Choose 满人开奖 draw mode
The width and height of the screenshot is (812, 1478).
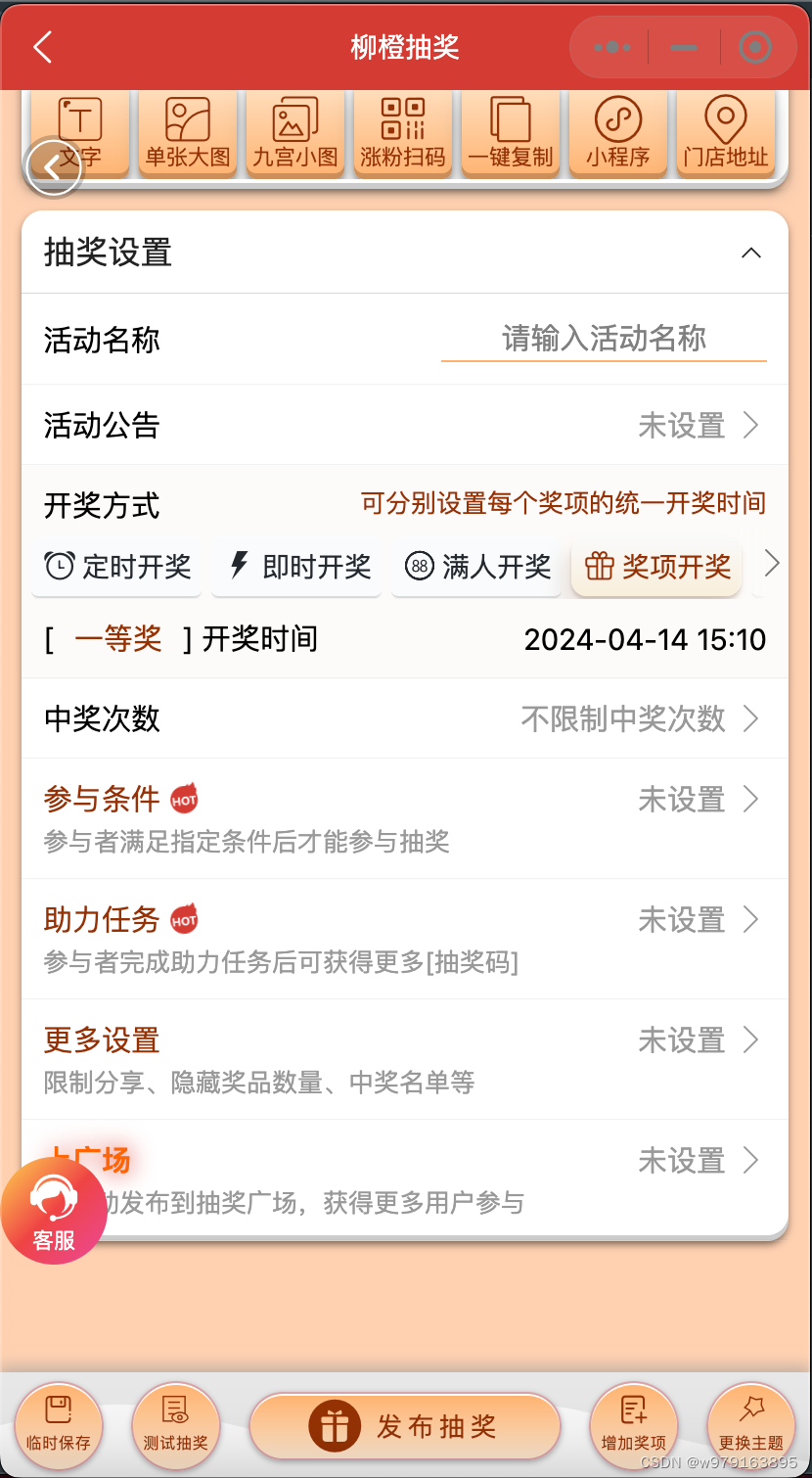477,567
